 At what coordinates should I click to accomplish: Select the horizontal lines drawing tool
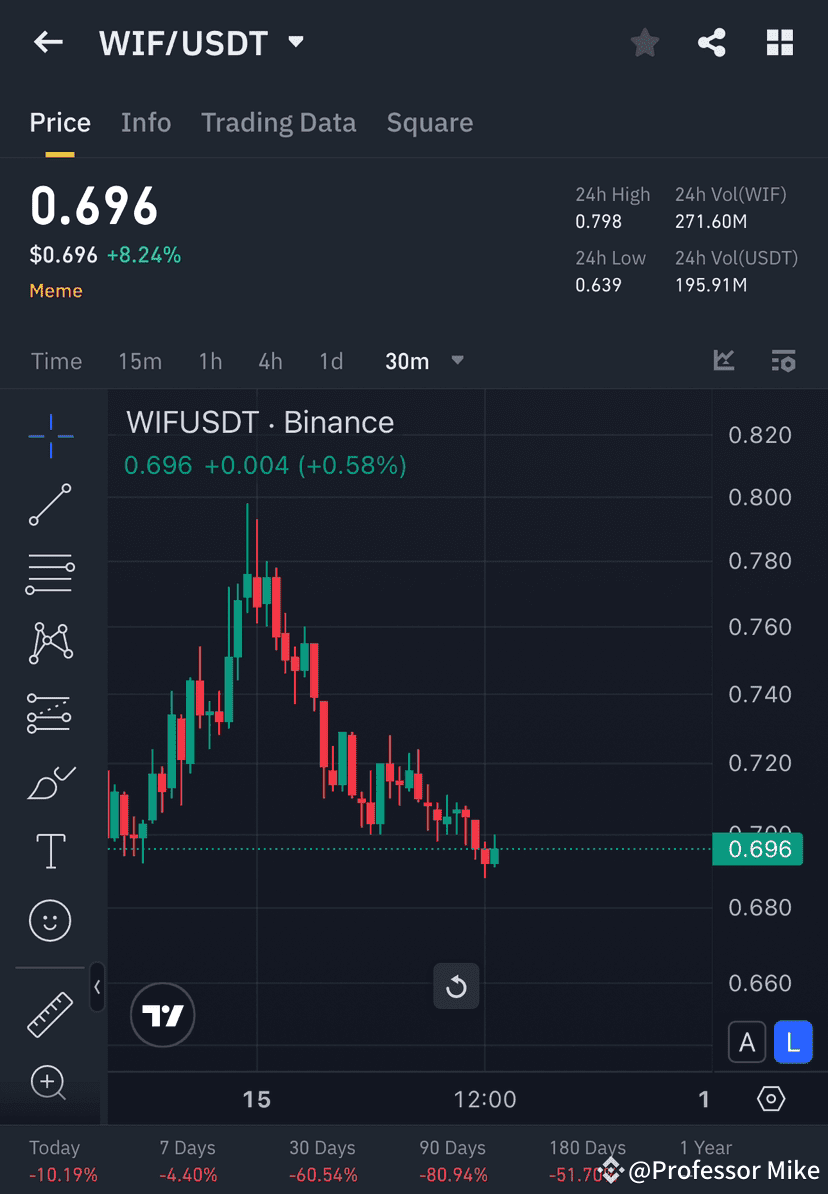(x=50, y=574)
